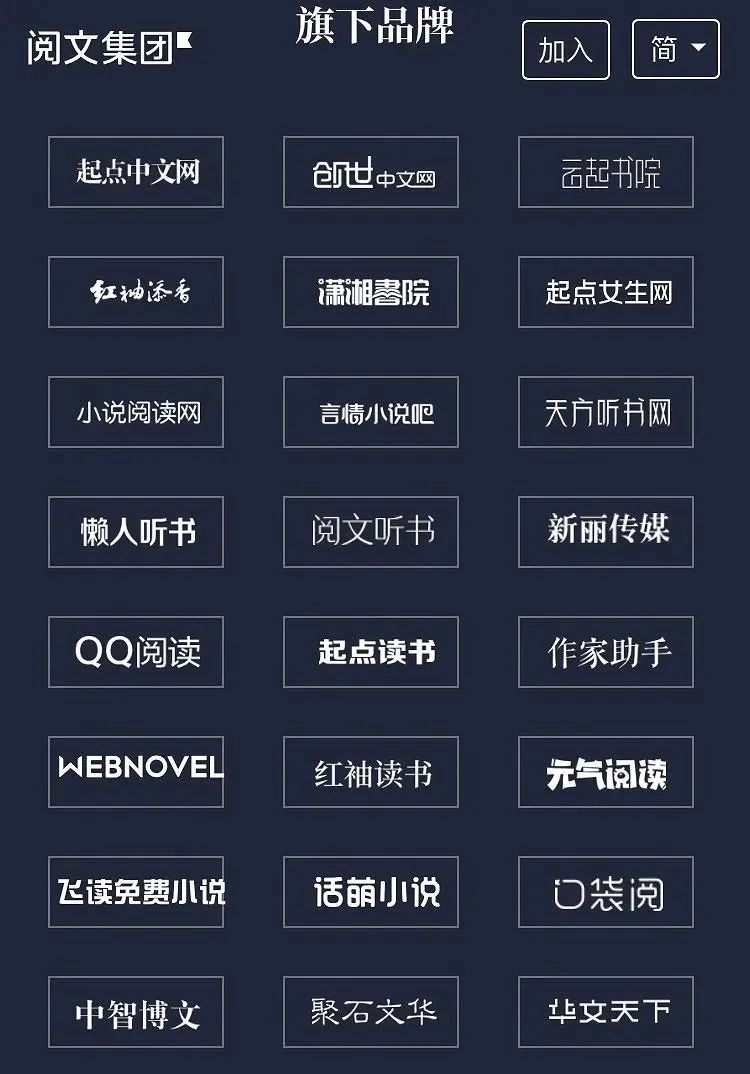Go to 潇湘书院 brand page
Image resolution: width=750 pixels, height=1074 pixels.
pos(371,292)
